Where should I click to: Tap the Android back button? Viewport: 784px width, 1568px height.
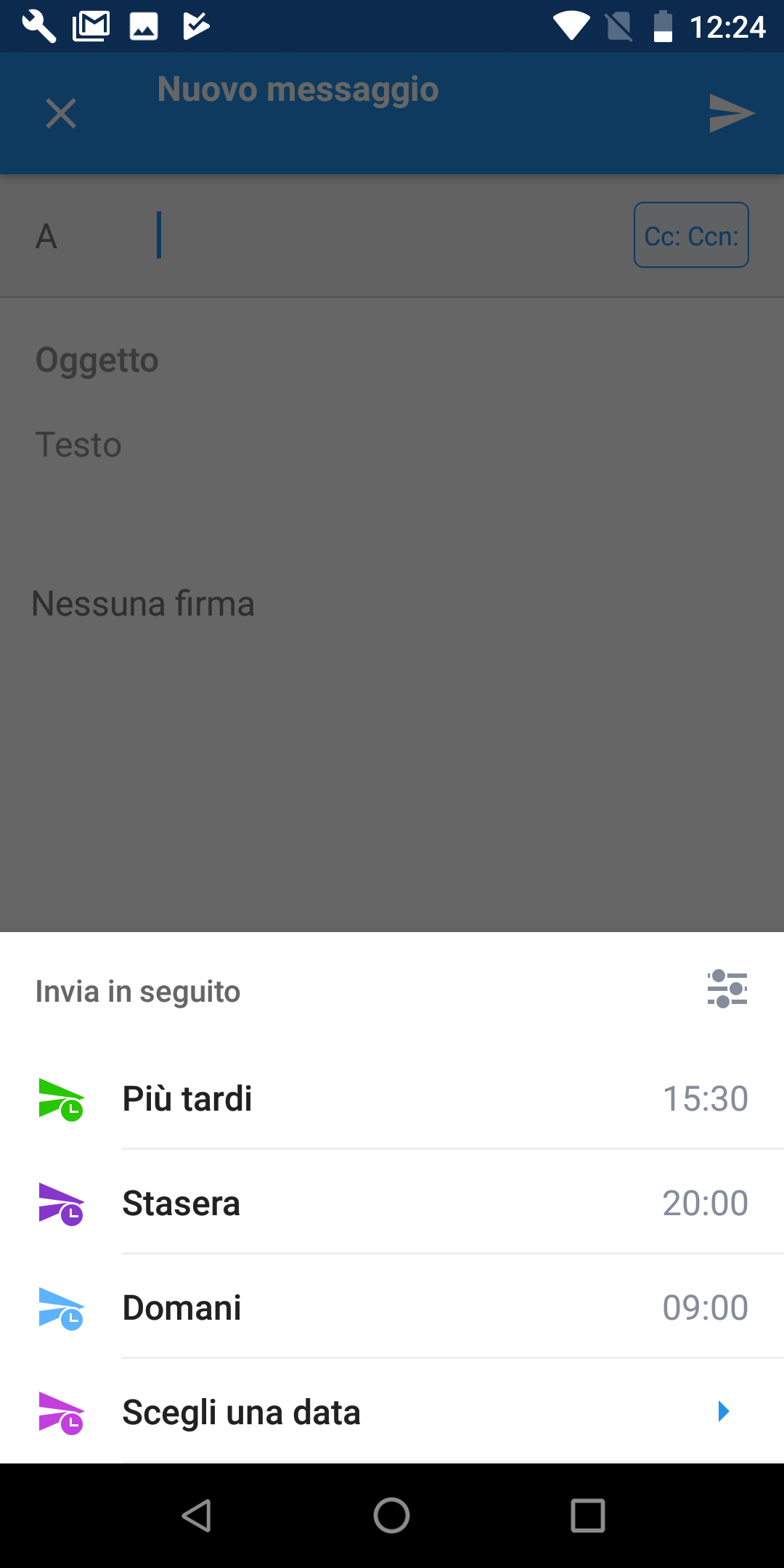[196, 1516]
